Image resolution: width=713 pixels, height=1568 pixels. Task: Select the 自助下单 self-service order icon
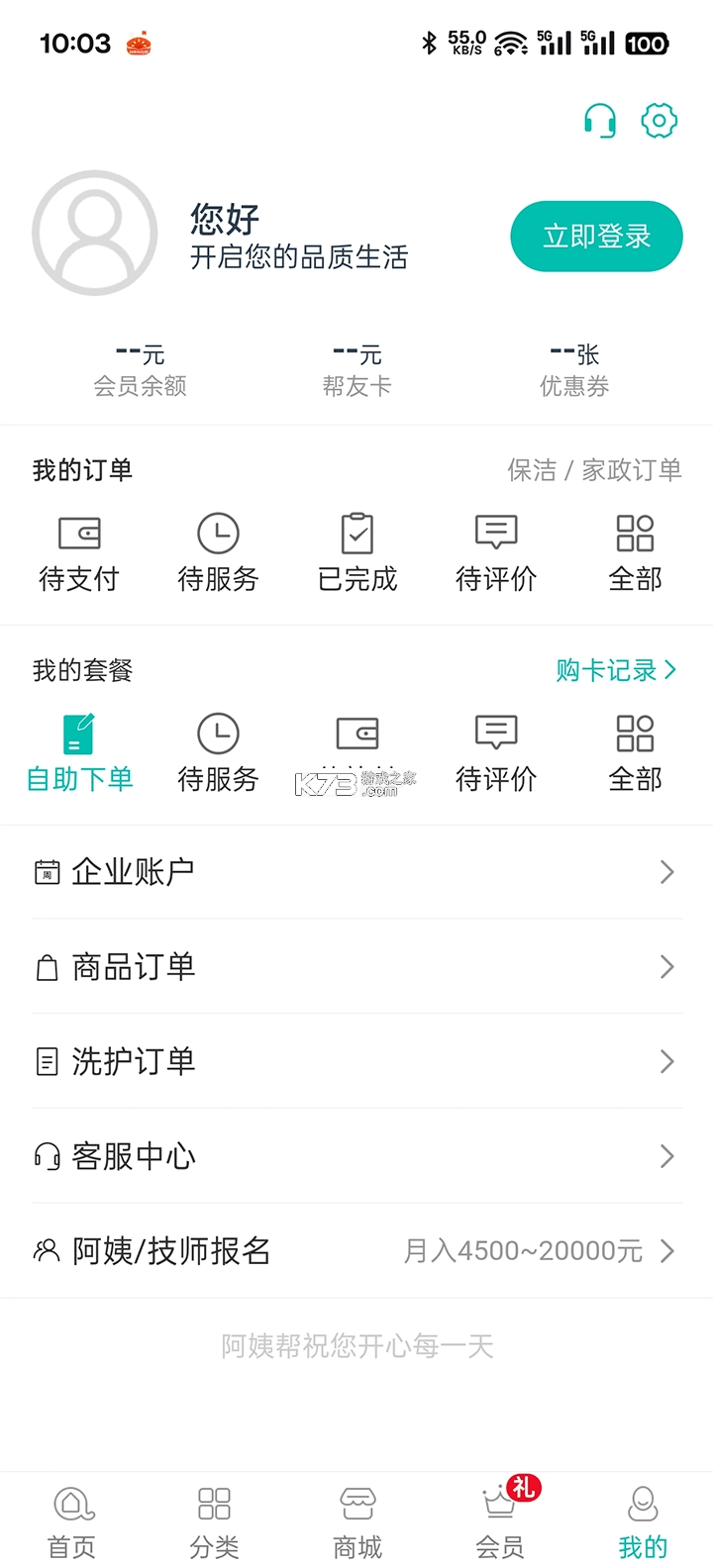point(79,750)
